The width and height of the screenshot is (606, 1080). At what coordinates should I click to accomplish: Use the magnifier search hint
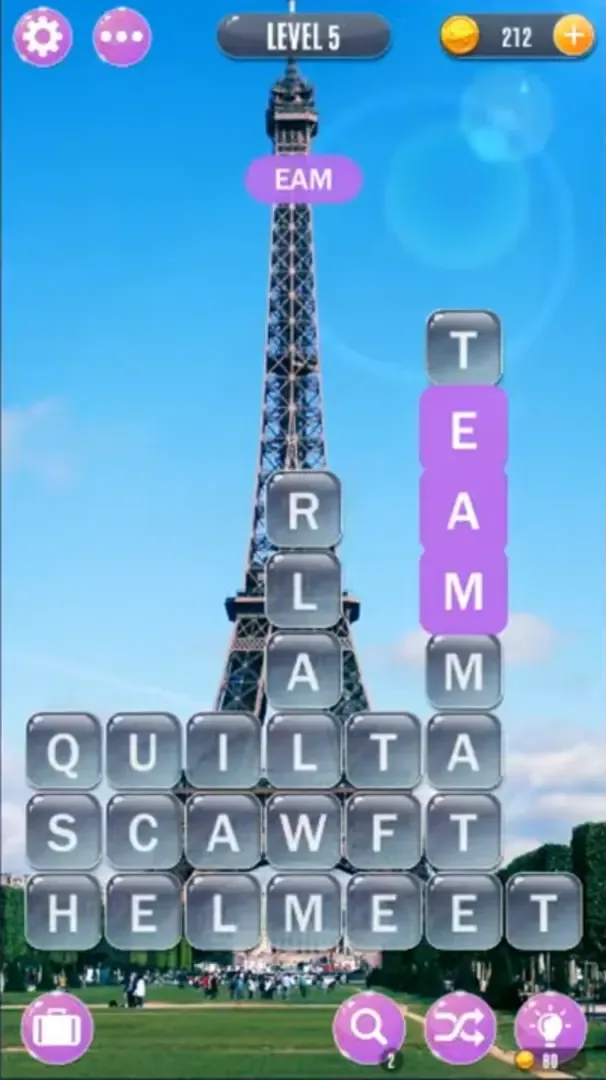[x=368, y=1027]
